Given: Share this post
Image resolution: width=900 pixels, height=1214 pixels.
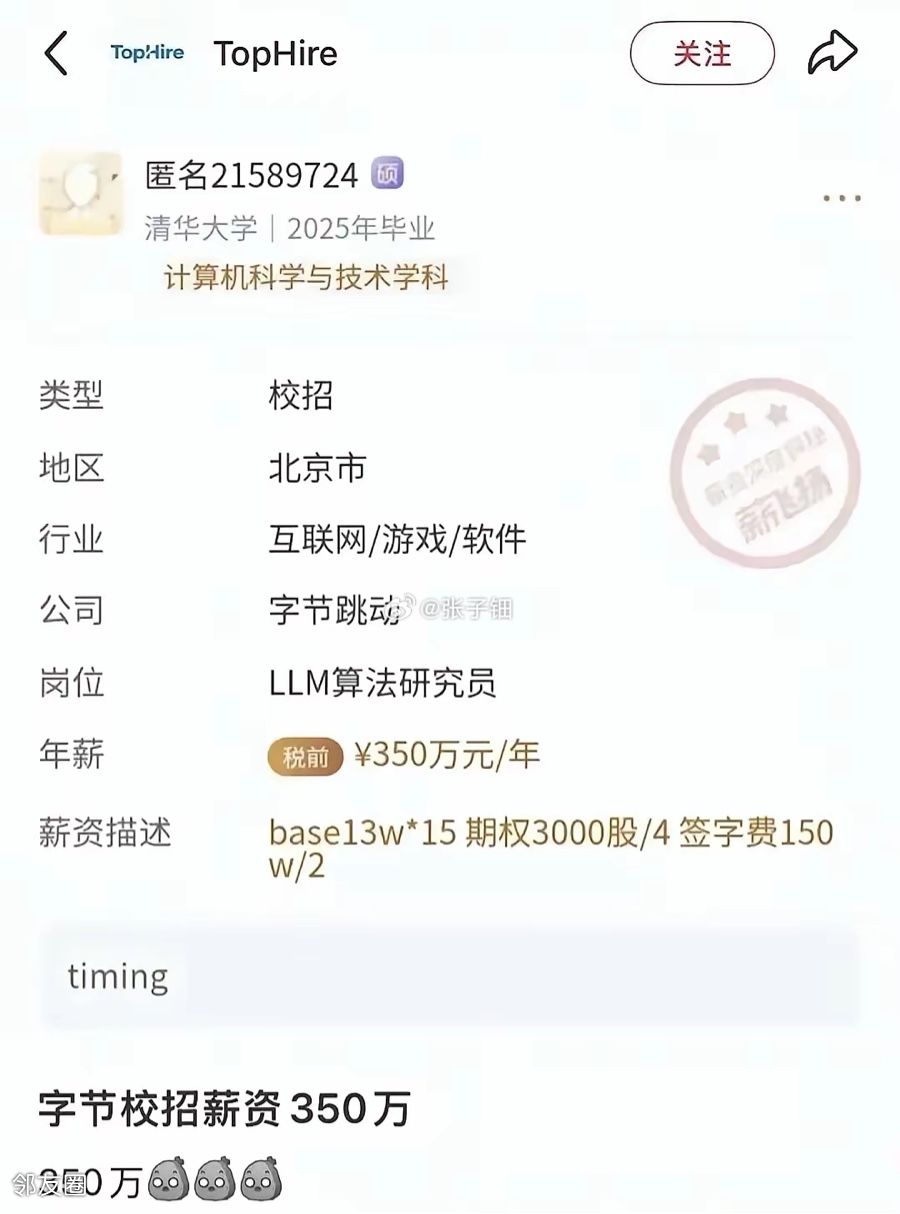Looking at the screenshot, I should [832, 53].
